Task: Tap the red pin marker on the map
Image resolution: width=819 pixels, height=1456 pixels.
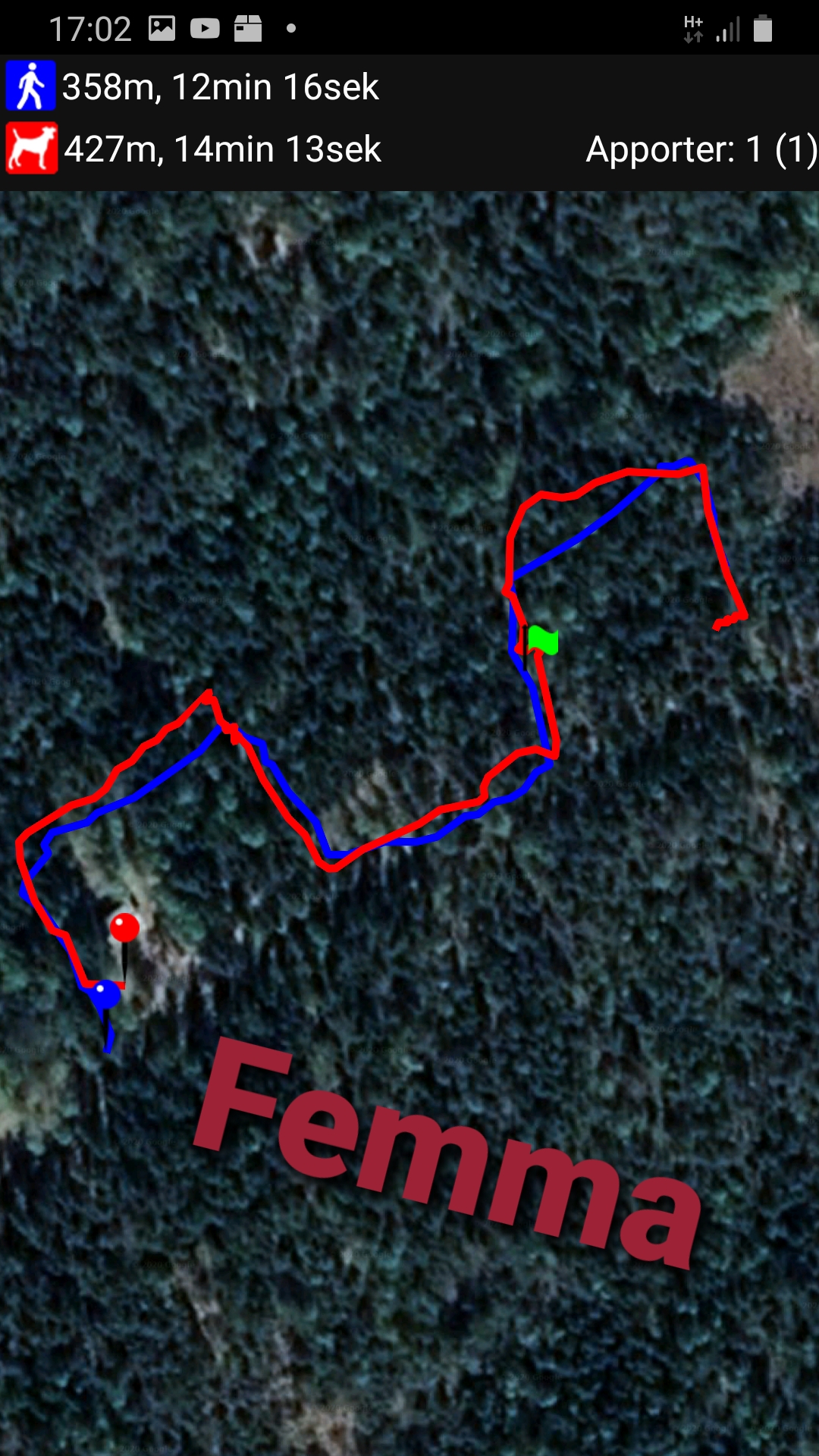Action: [124, 928]
